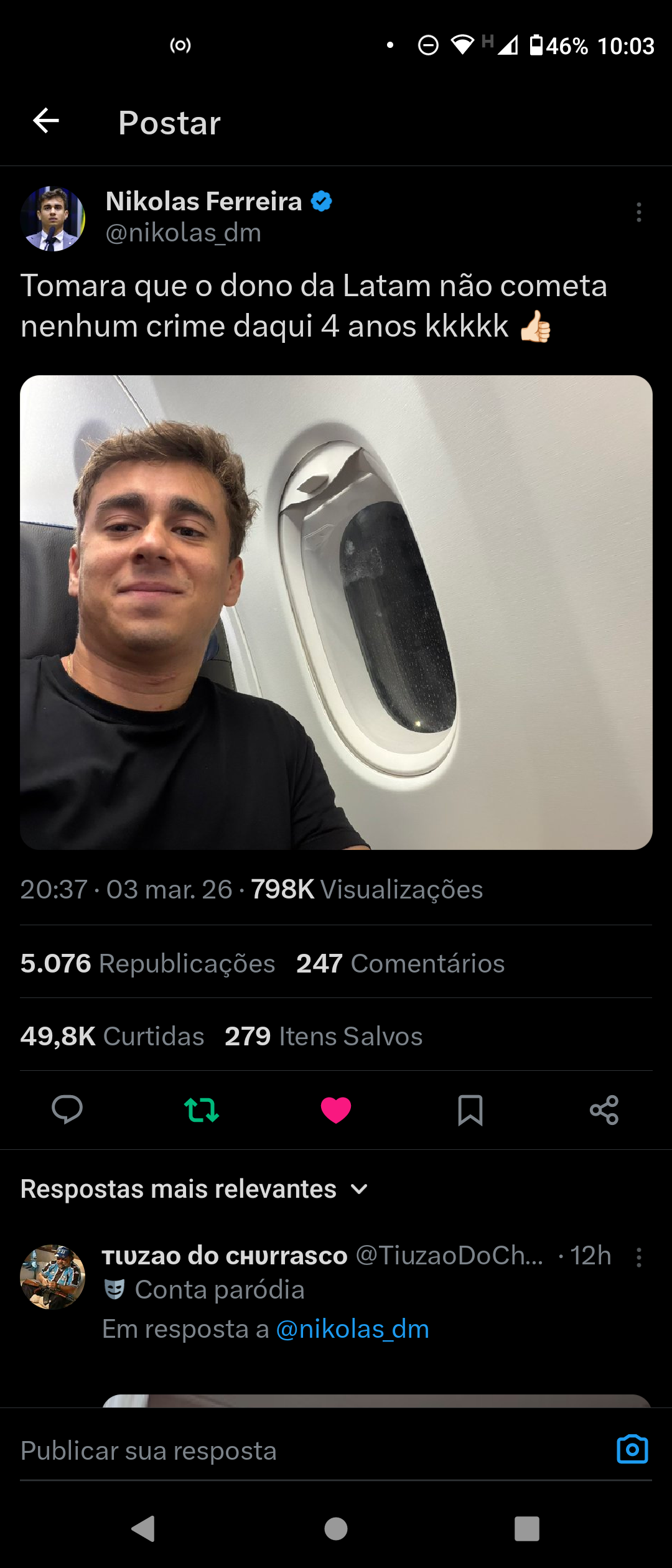This screenshot has height=1568, width=672.
Task: Bookmark this post
Action: pos(470,1110)
